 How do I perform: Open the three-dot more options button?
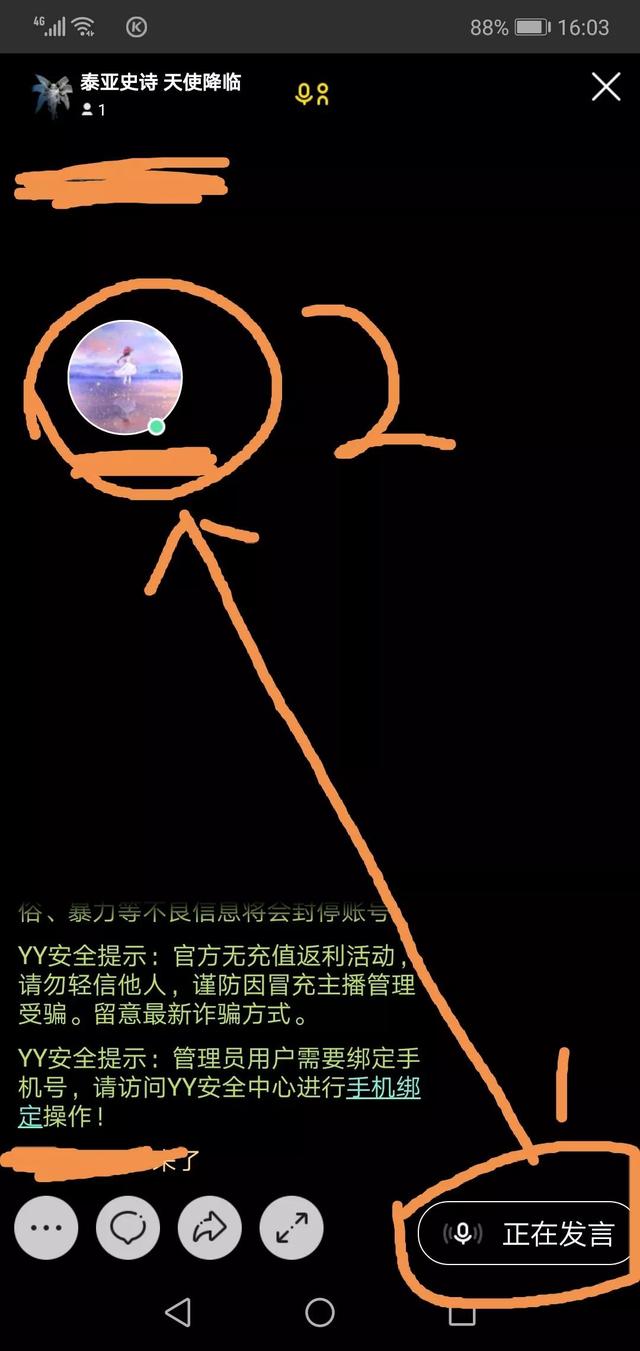point(46,1227)
